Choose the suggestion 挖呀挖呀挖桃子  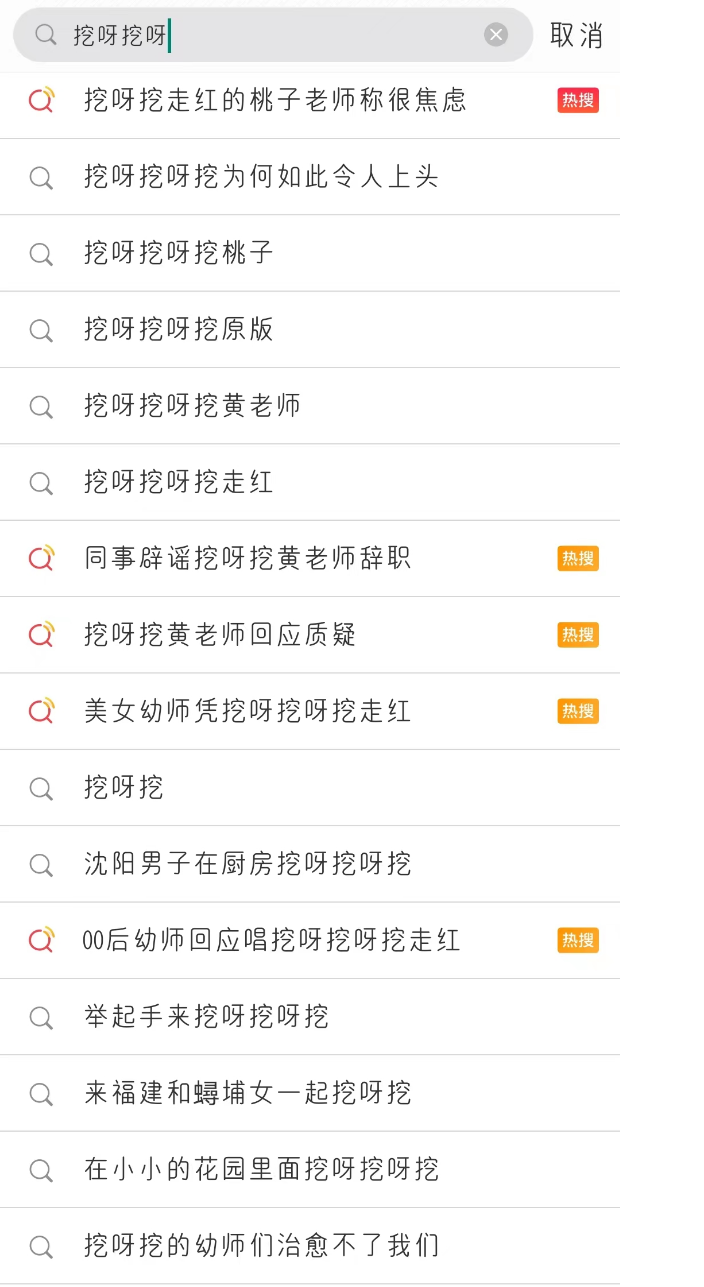(179, 253)
